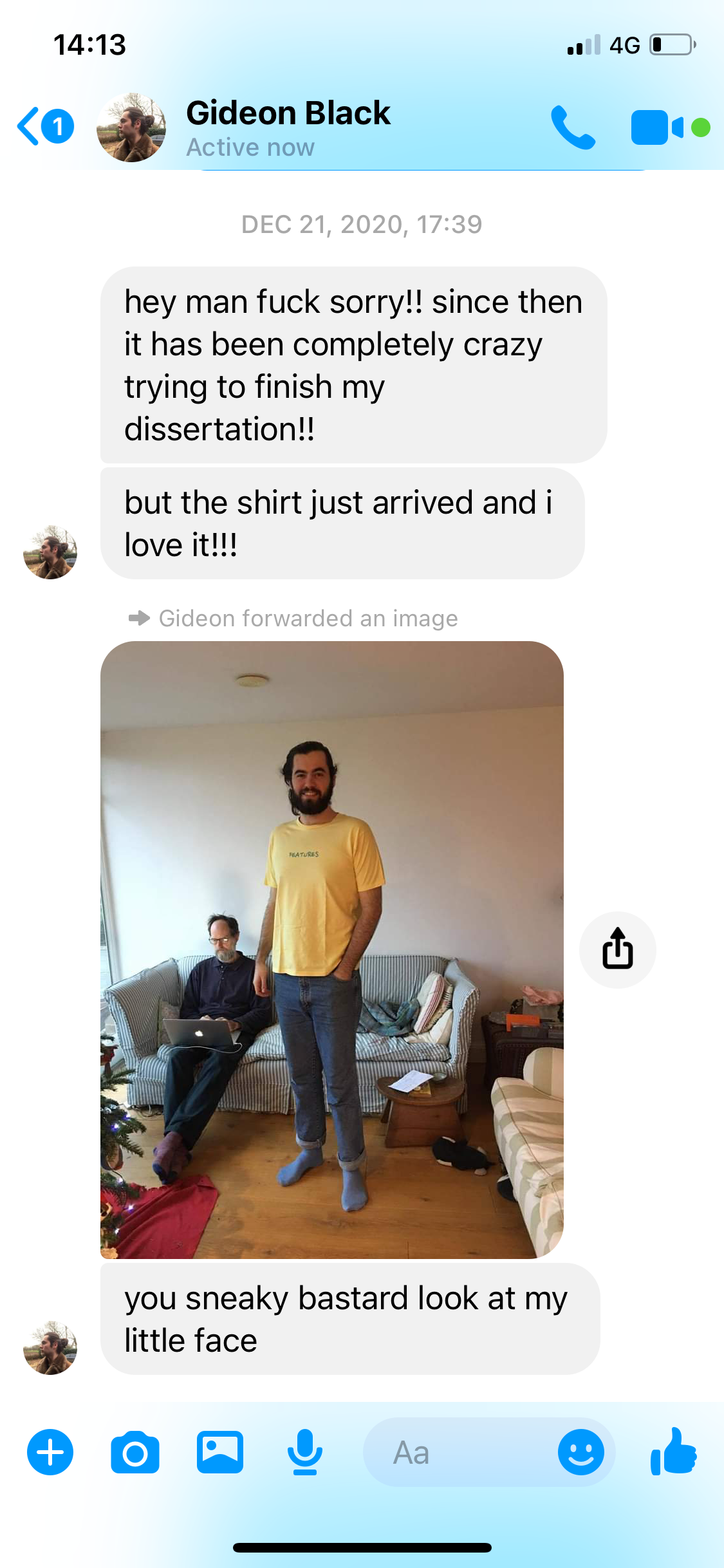The width and height of the screenshot is (724, 1568).
Task: Start a voice call with Gideon
Action: (x=573, y=127)
